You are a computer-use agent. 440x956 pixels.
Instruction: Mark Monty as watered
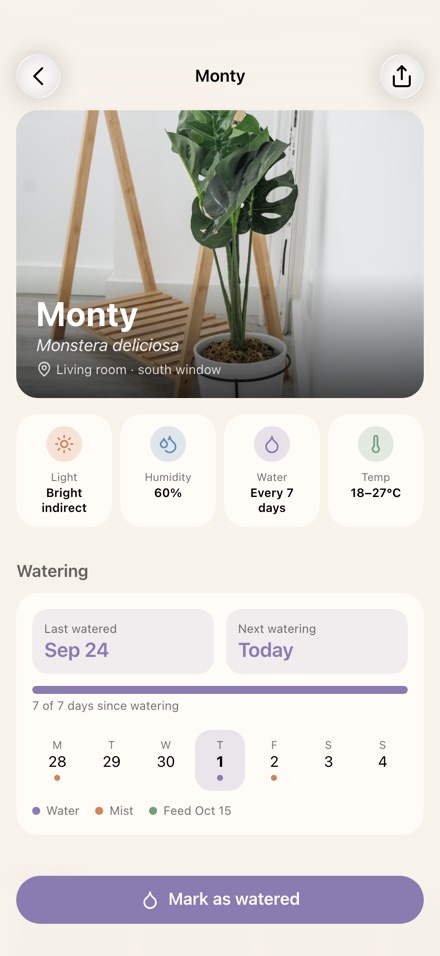220,899
